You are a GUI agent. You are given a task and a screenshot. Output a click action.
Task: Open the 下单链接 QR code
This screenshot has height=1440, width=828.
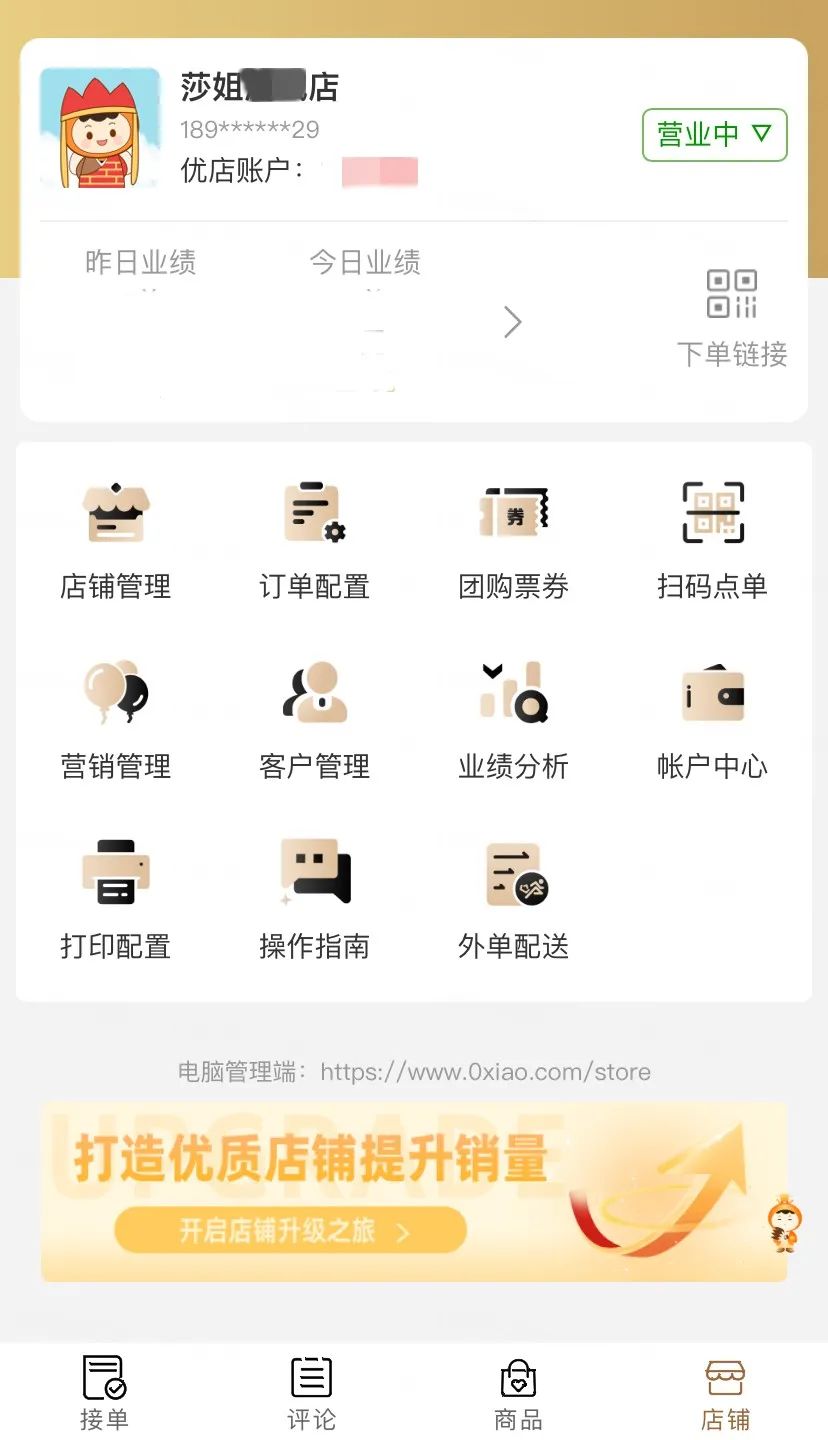pyautogui.click(x=732, y=318)
